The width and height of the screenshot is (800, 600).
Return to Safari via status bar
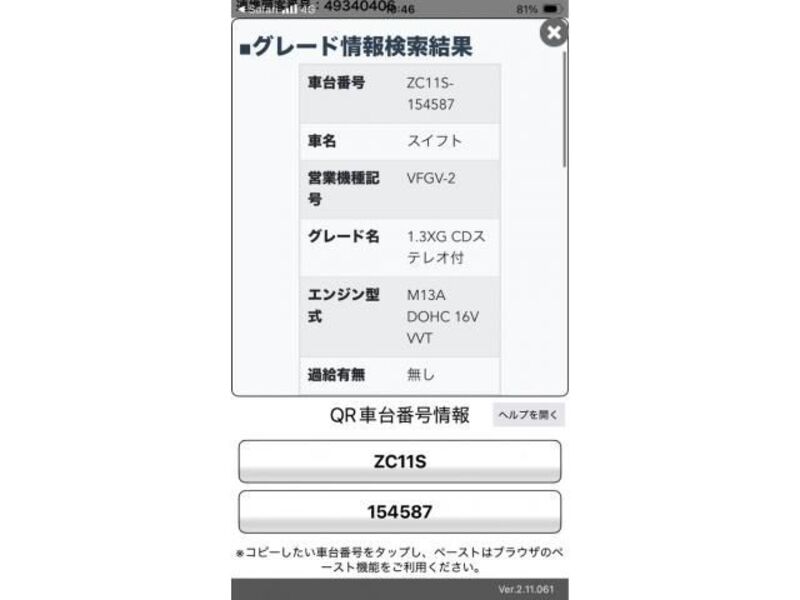[259, 9]
